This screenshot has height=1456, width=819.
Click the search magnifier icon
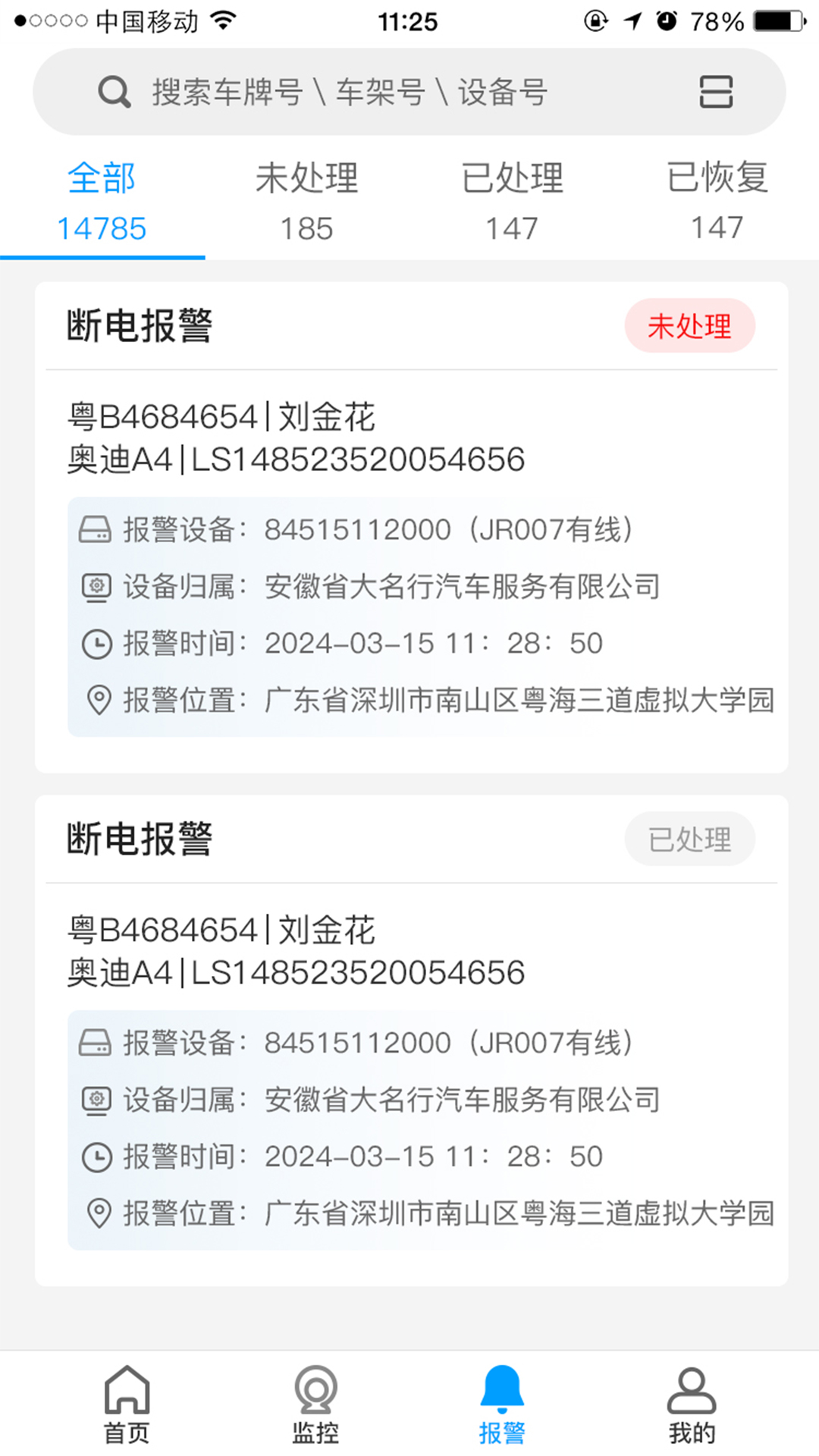coord(114,91)
